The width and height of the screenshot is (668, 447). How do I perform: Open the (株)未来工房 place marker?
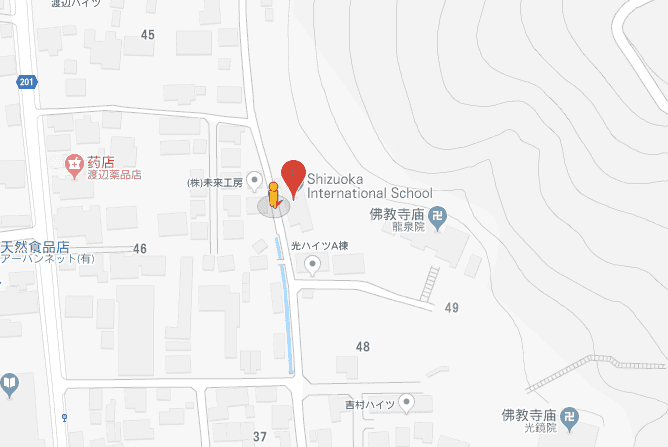tap(255, 182)
